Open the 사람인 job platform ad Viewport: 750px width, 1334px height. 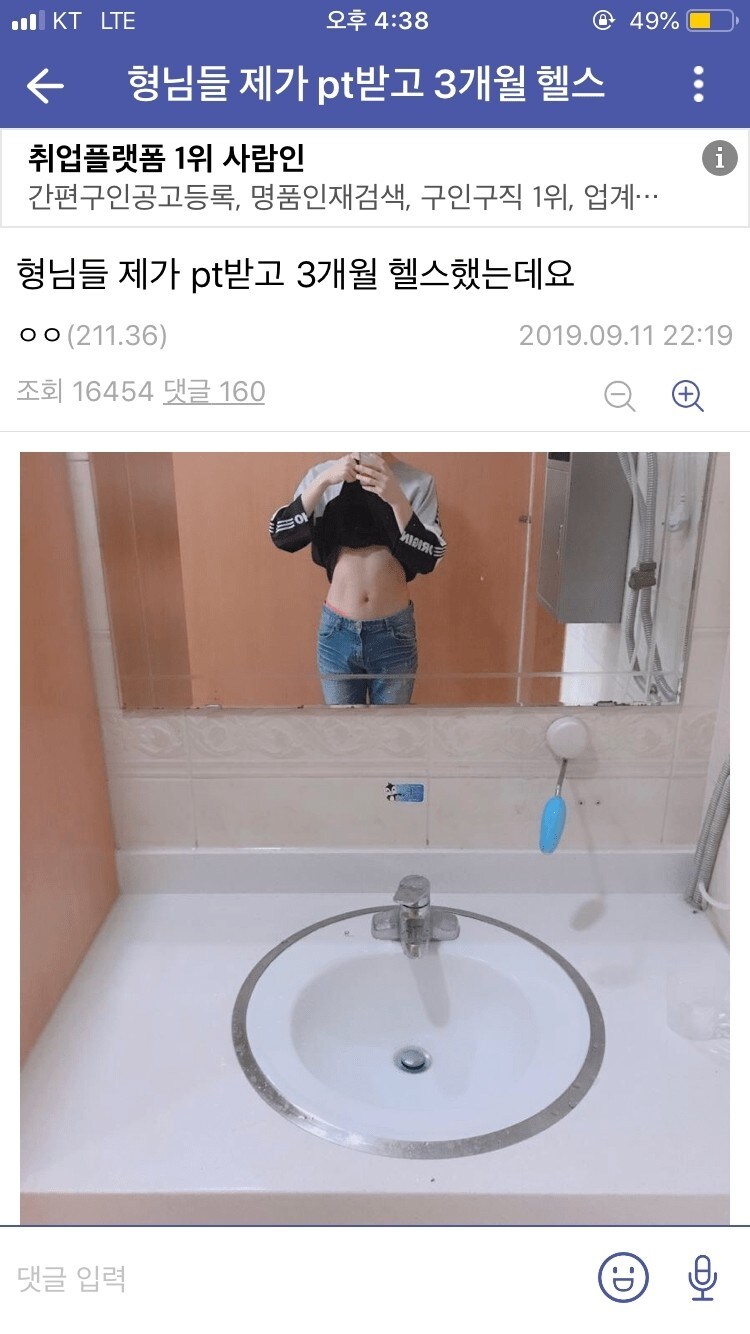point(300,170)
